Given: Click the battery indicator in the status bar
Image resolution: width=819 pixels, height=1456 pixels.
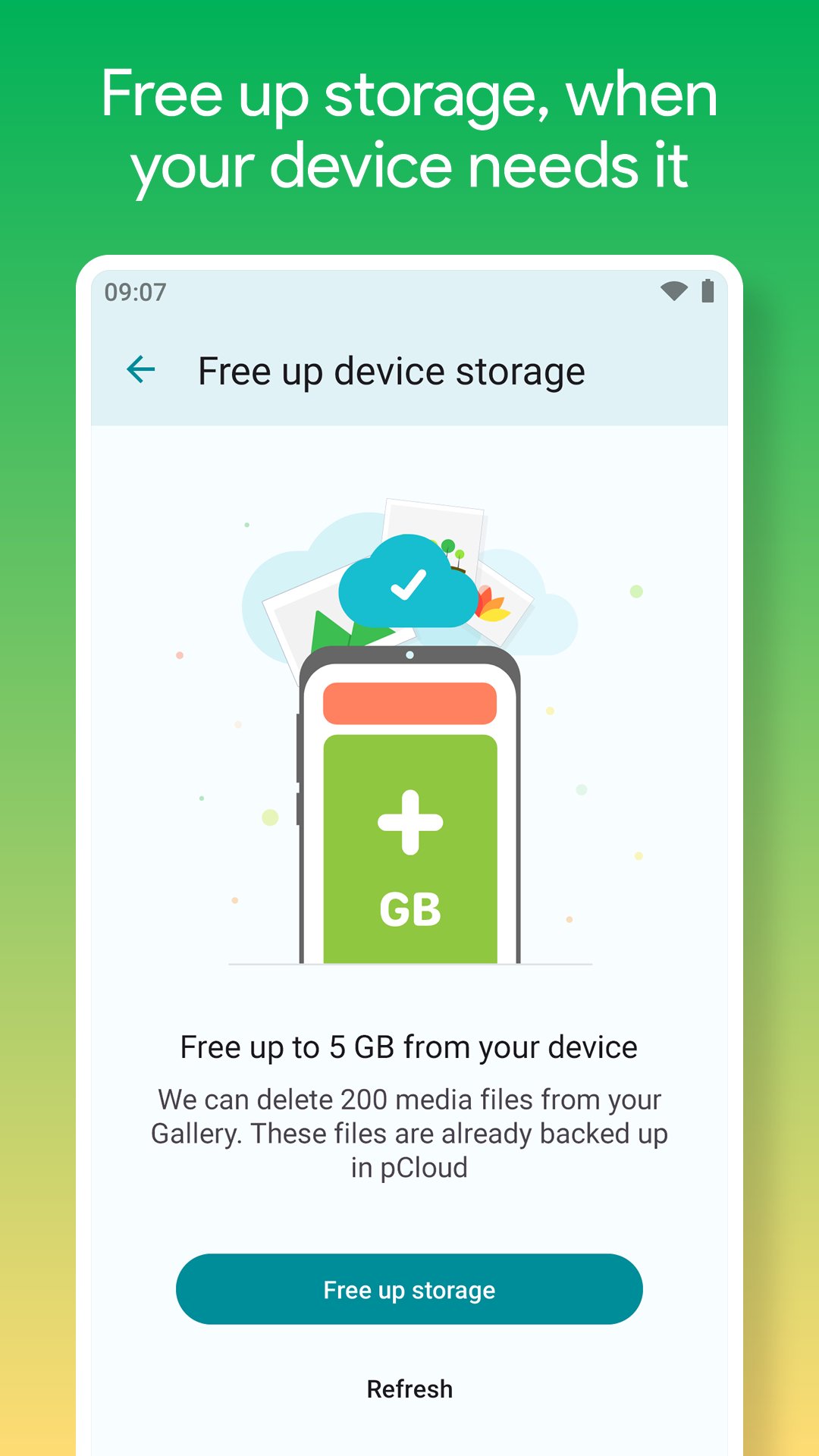Looking at the screenshot, I should coord(708,292).
